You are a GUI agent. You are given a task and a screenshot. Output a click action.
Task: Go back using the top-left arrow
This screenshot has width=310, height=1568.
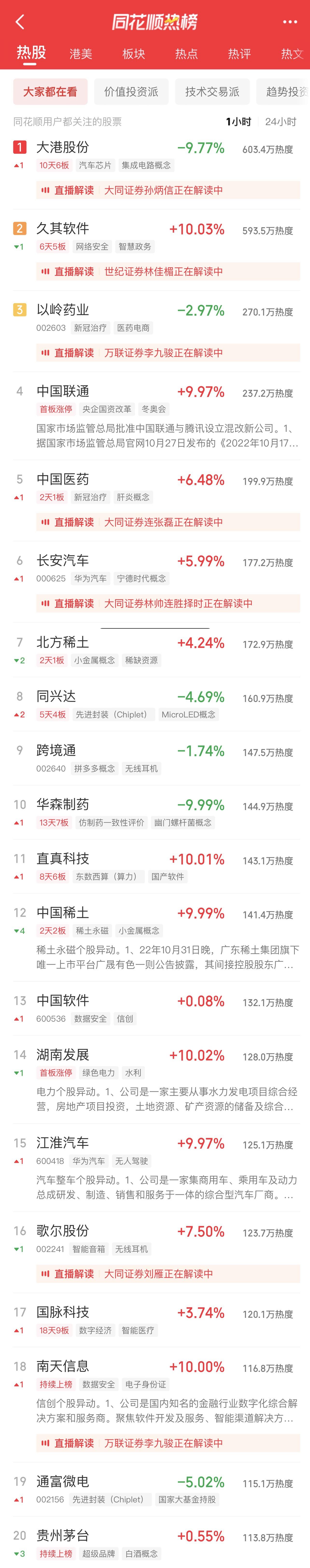(20, 22)
